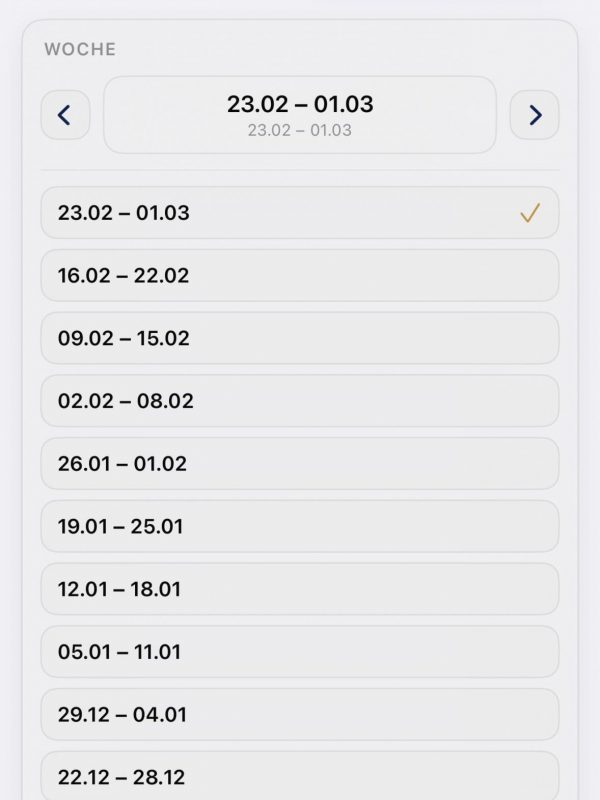Go to the next week
This screenshot has height=800, width=600.
534,115
